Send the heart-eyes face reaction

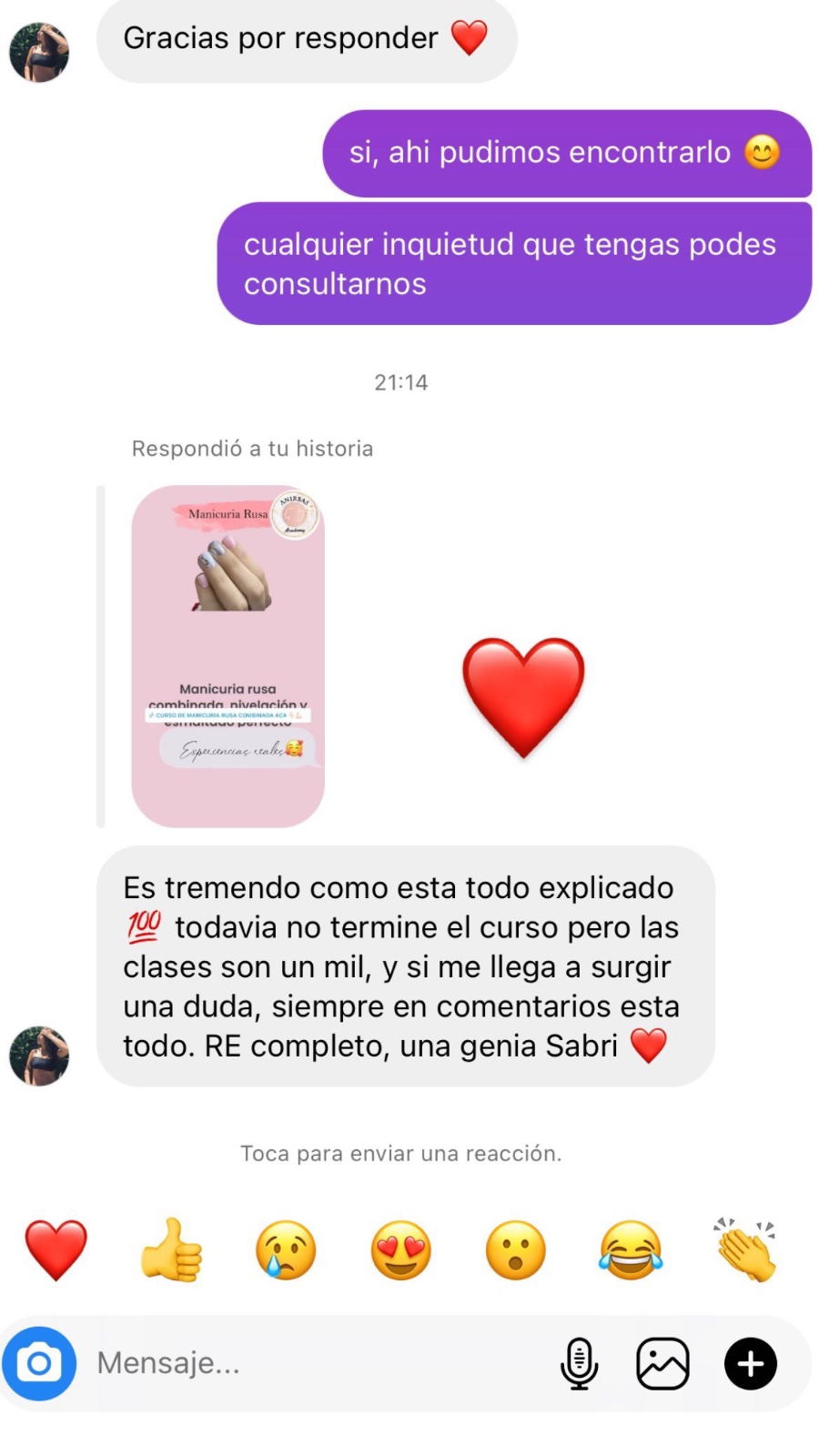[400, 1250]
